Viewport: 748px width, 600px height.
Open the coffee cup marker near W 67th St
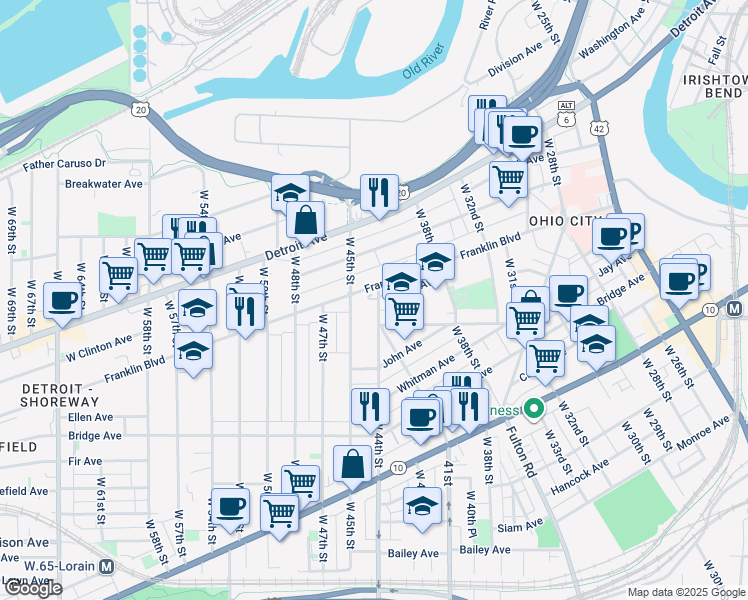click(62, 301)
